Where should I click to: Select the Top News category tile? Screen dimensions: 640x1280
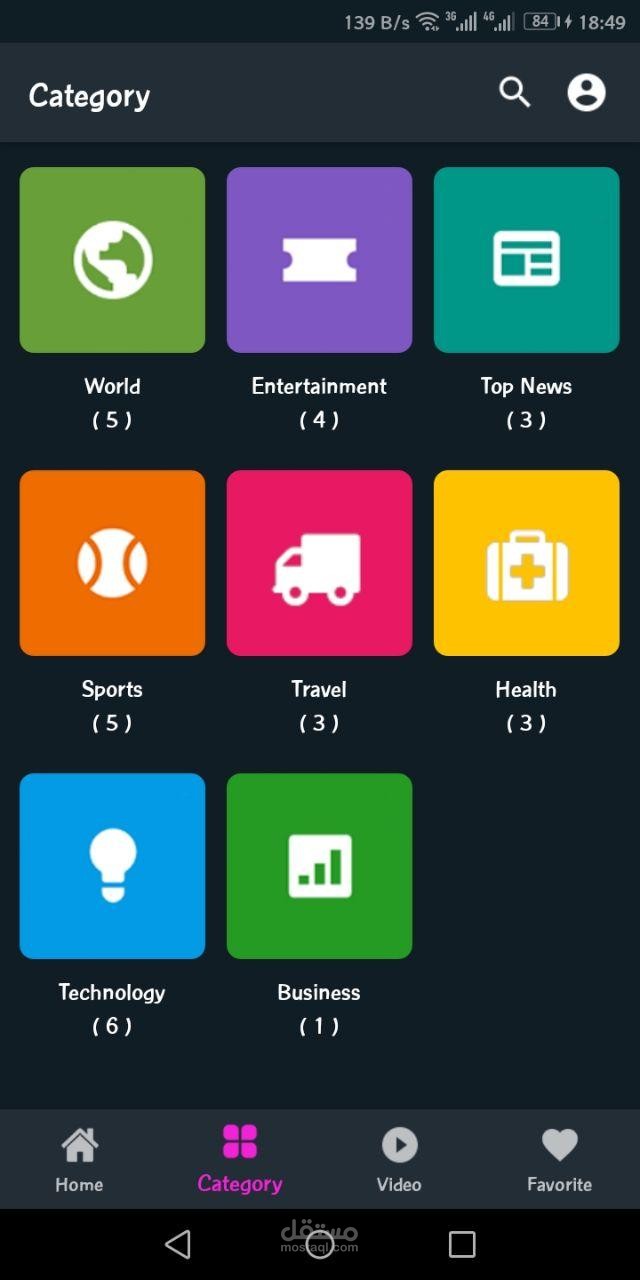526,260
